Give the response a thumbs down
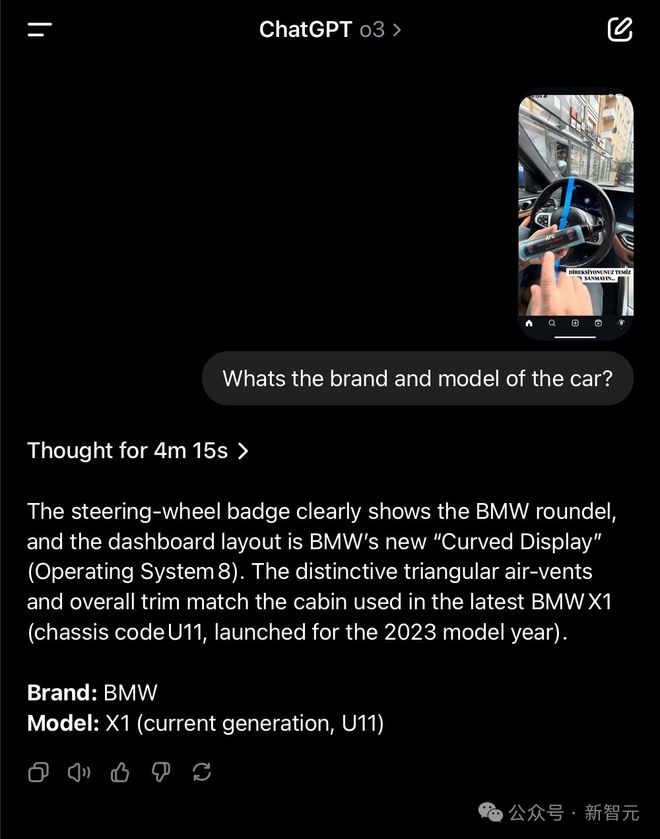This screenshot has width=660, height=839. coord(161,772)
